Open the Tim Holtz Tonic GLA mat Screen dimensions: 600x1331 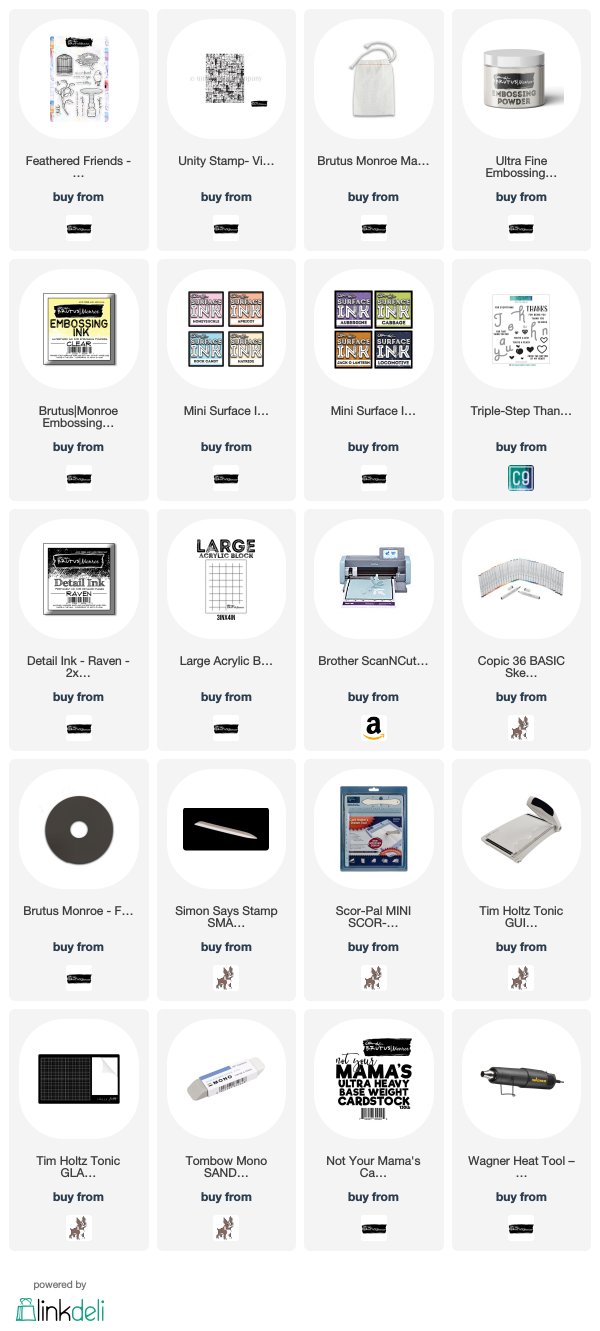pos(78,1130)
